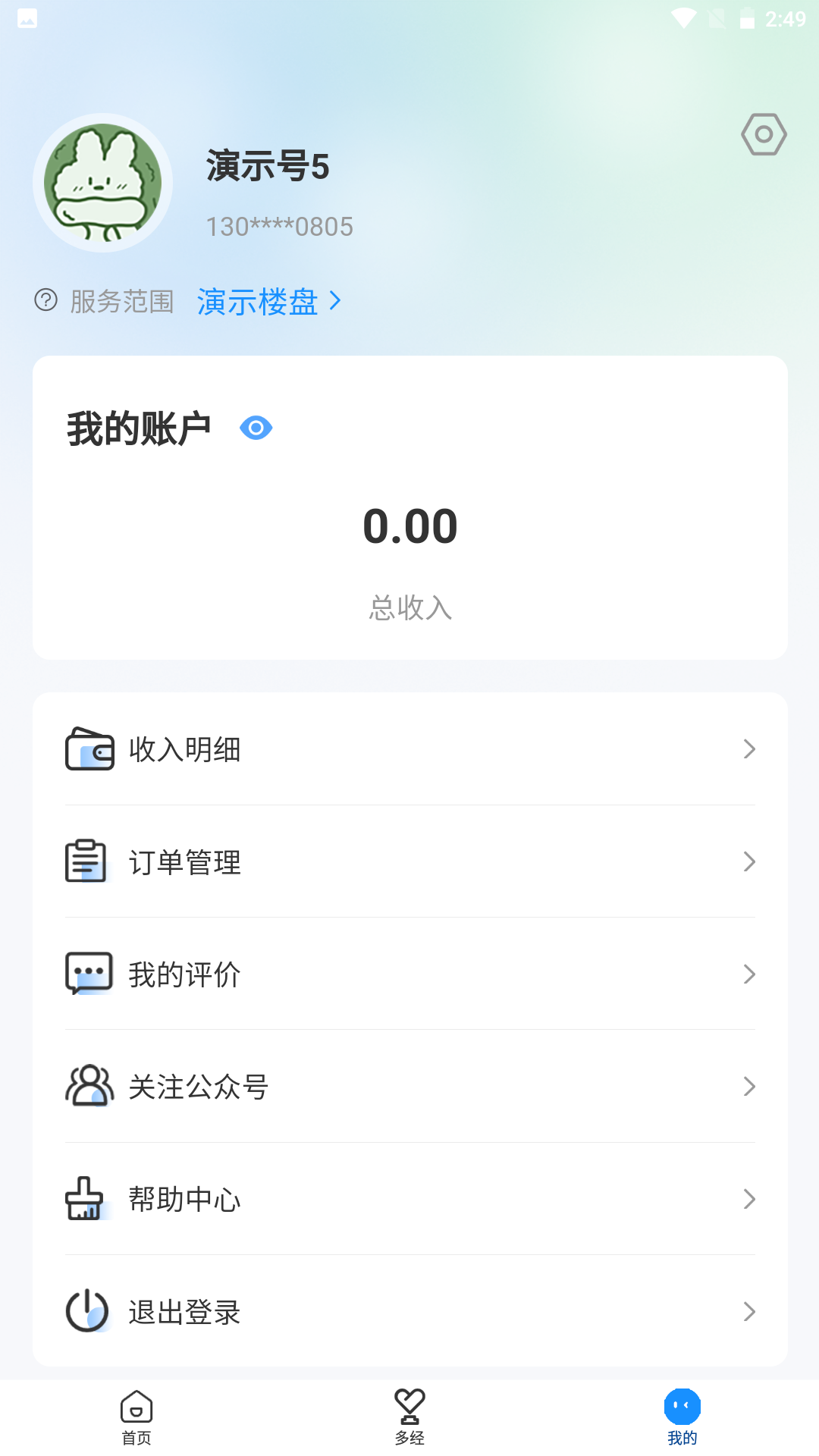Select the wallet icon next to 收入明细

click(89, 749)
